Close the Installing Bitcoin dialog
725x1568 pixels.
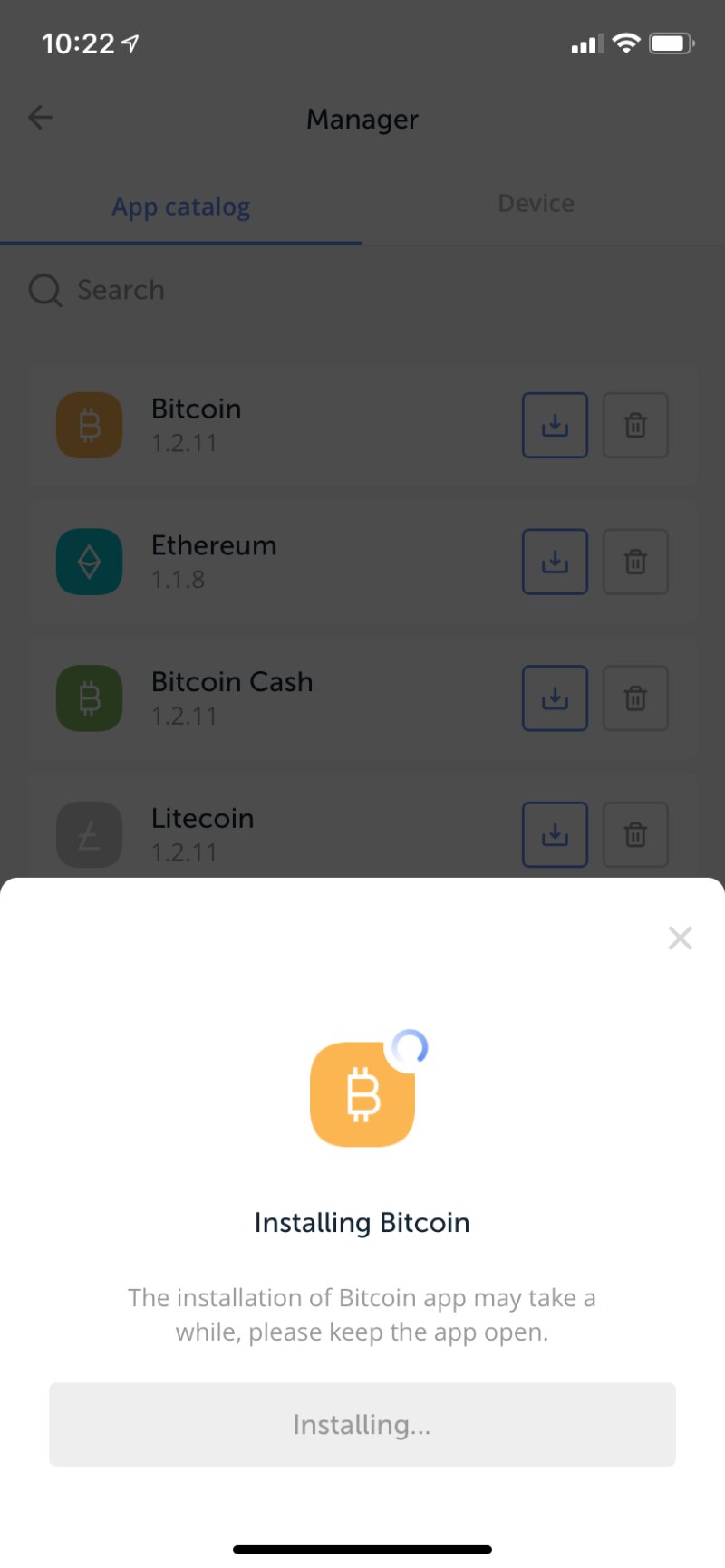pos(680,938)
